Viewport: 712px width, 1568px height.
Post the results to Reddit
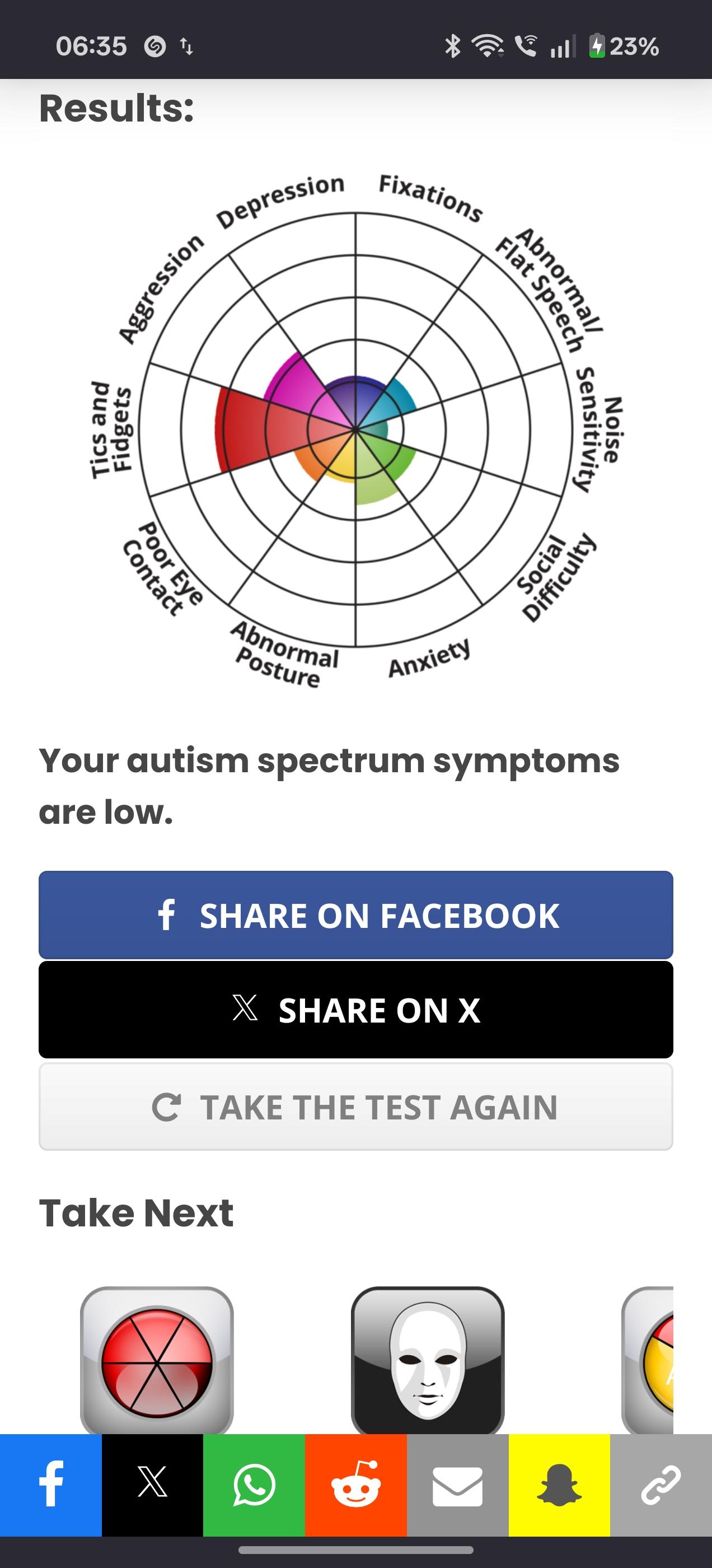(356, 1485)
